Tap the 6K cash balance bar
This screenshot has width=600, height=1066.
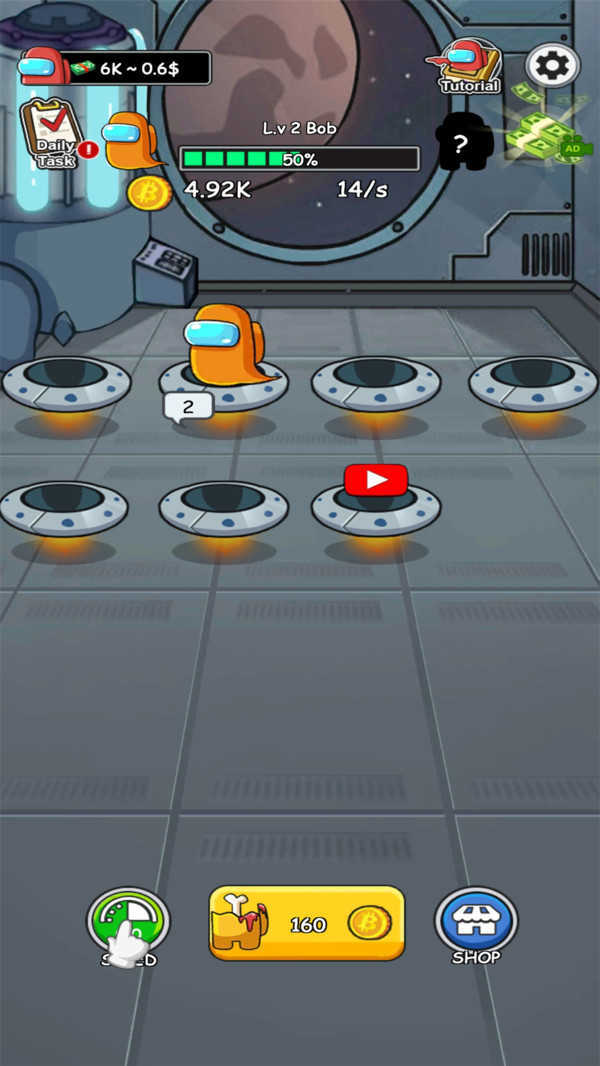[x=116, y=68]
